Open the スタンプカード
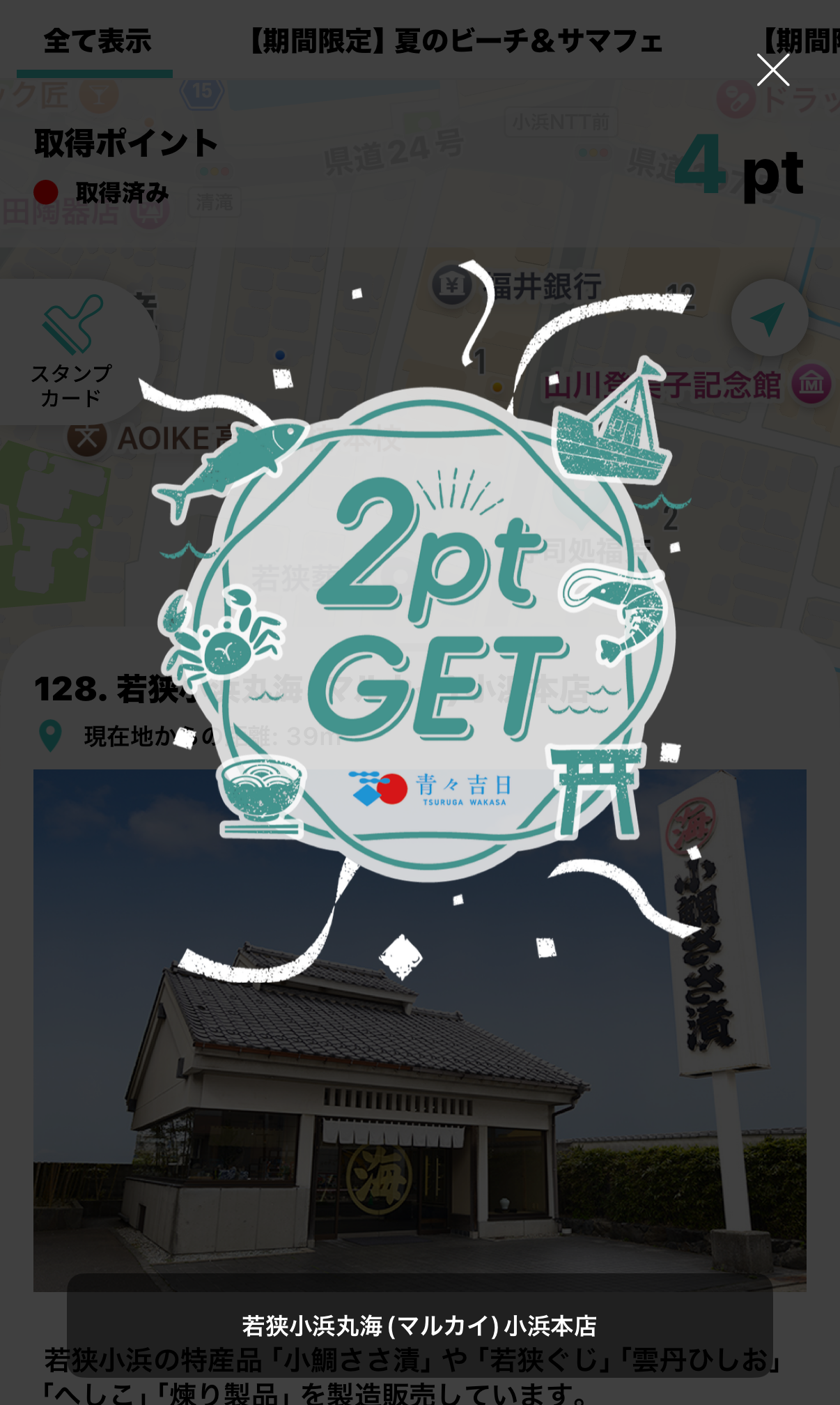 [x=72, y=352]
